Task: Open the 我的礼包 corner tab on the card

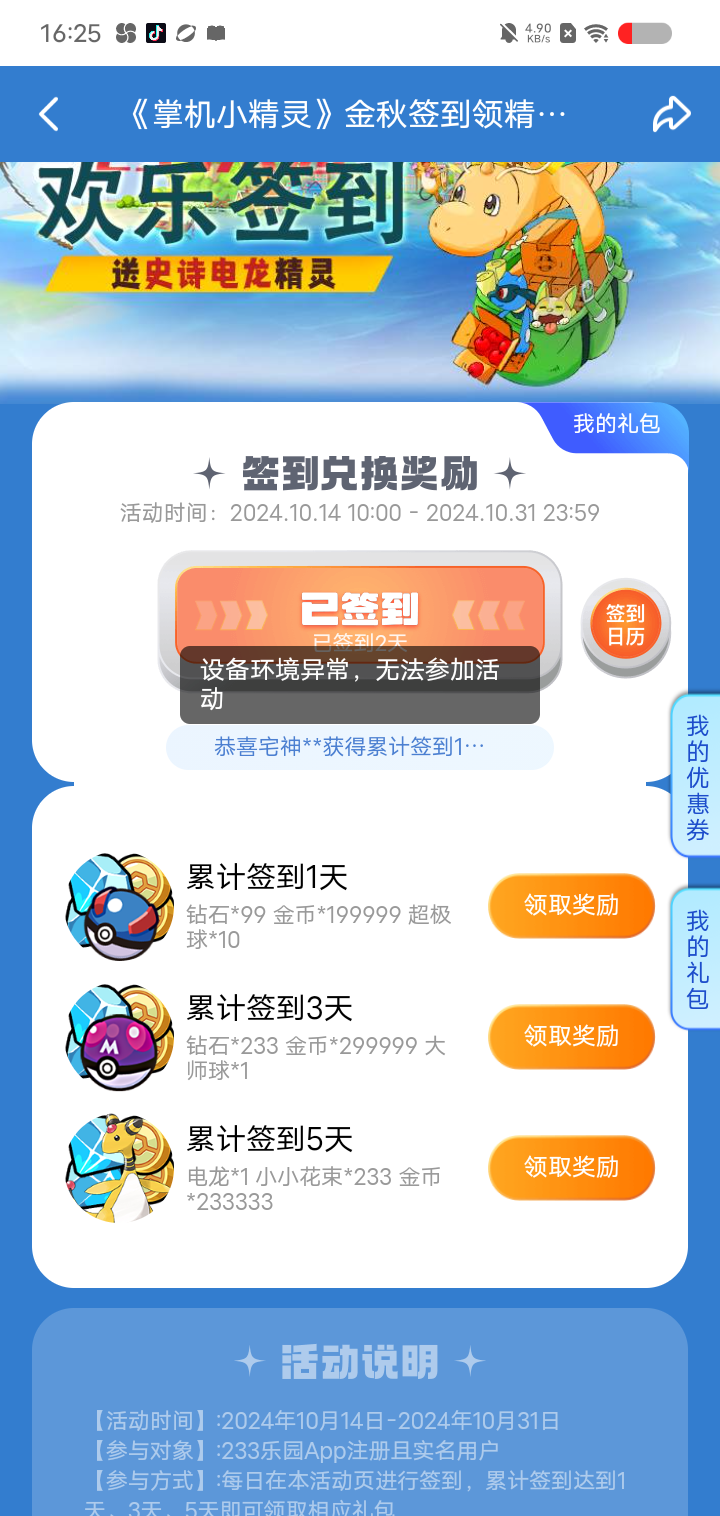Action: coord(616,425)
